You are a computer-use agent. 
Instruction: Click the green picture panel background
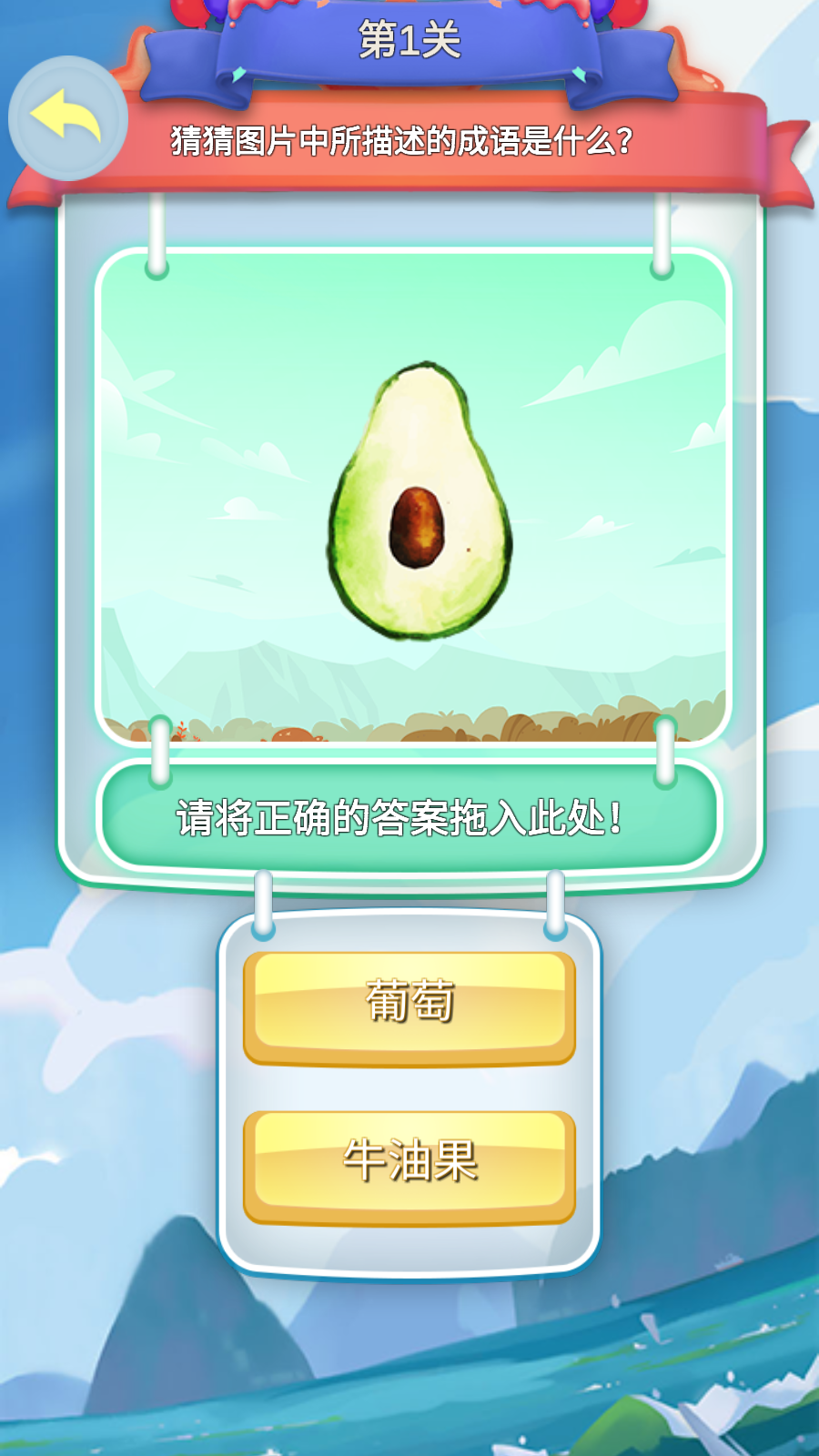click(x=227, y=364)
